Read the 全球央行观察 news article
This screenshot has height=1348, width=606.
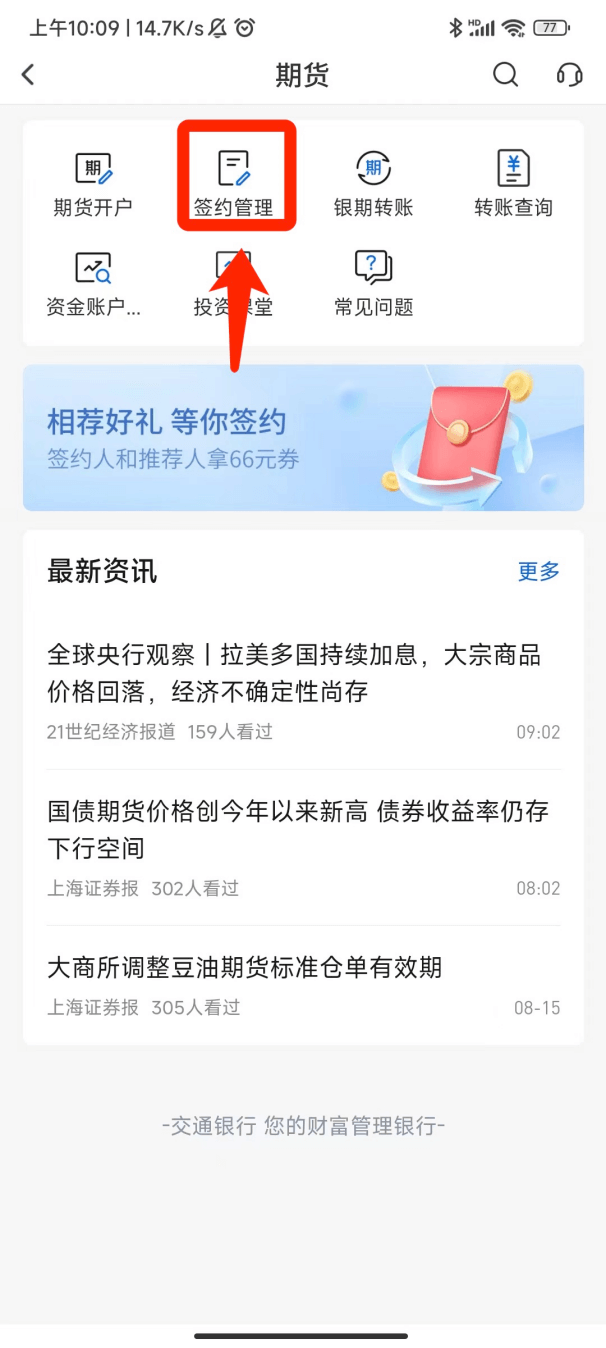(294, 673)
